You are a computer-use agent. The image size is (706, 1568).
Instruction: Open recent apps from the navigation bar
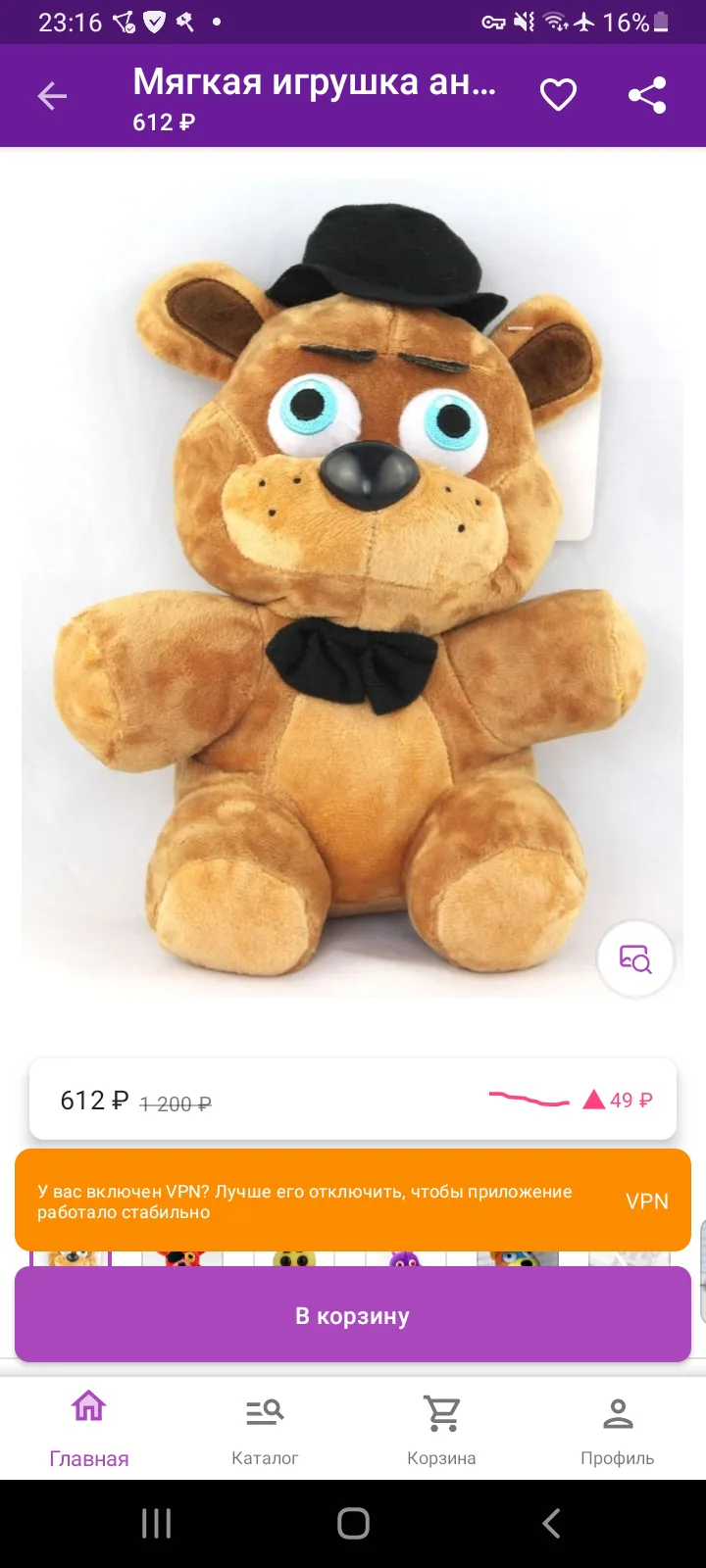tap(157, 1523)
